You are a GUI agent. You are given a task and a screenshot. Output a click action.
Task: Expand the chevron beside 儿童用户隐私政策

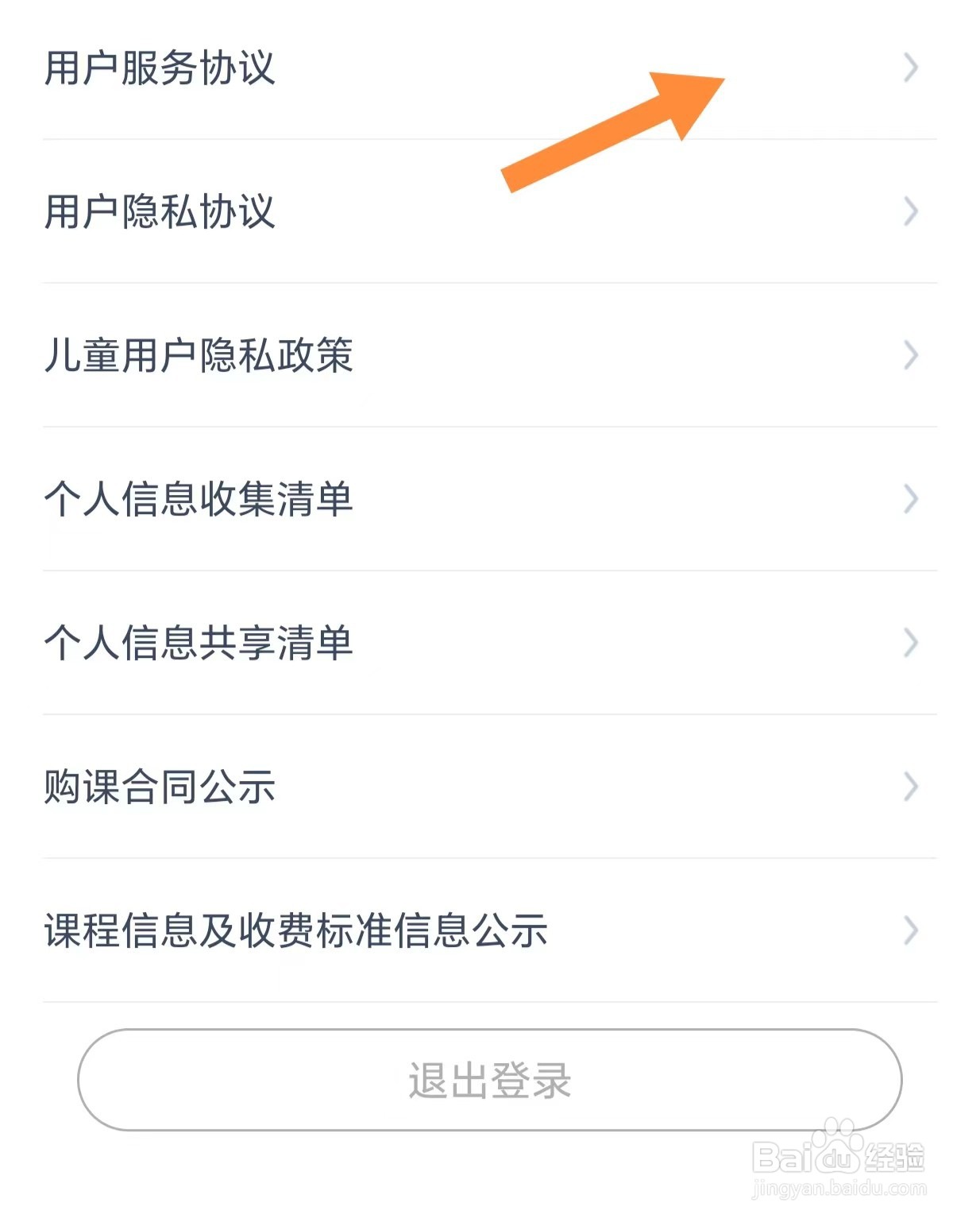point(912,356)
